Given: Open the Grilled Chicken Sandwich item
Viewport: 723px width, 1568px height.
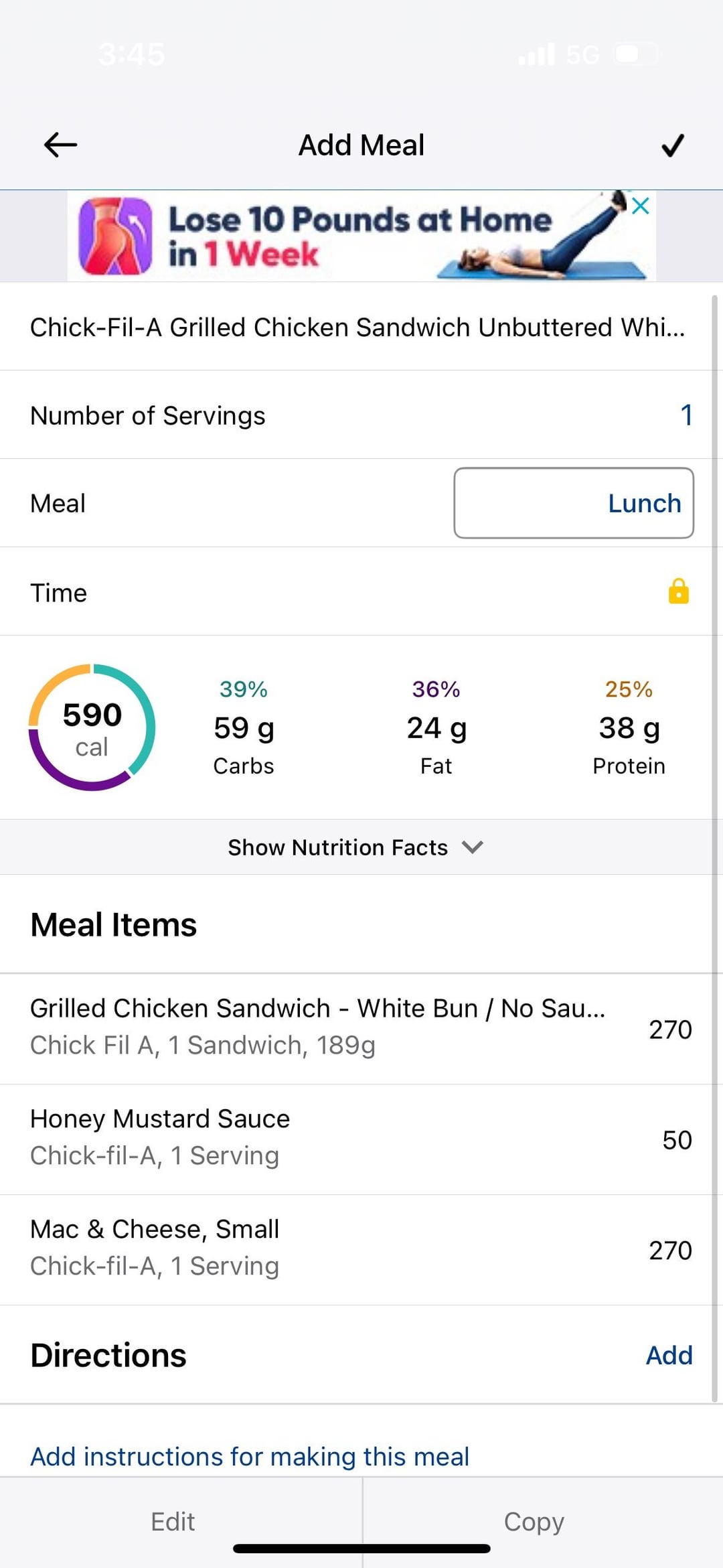Looking at the screenshot, I should coord(361,1028).
